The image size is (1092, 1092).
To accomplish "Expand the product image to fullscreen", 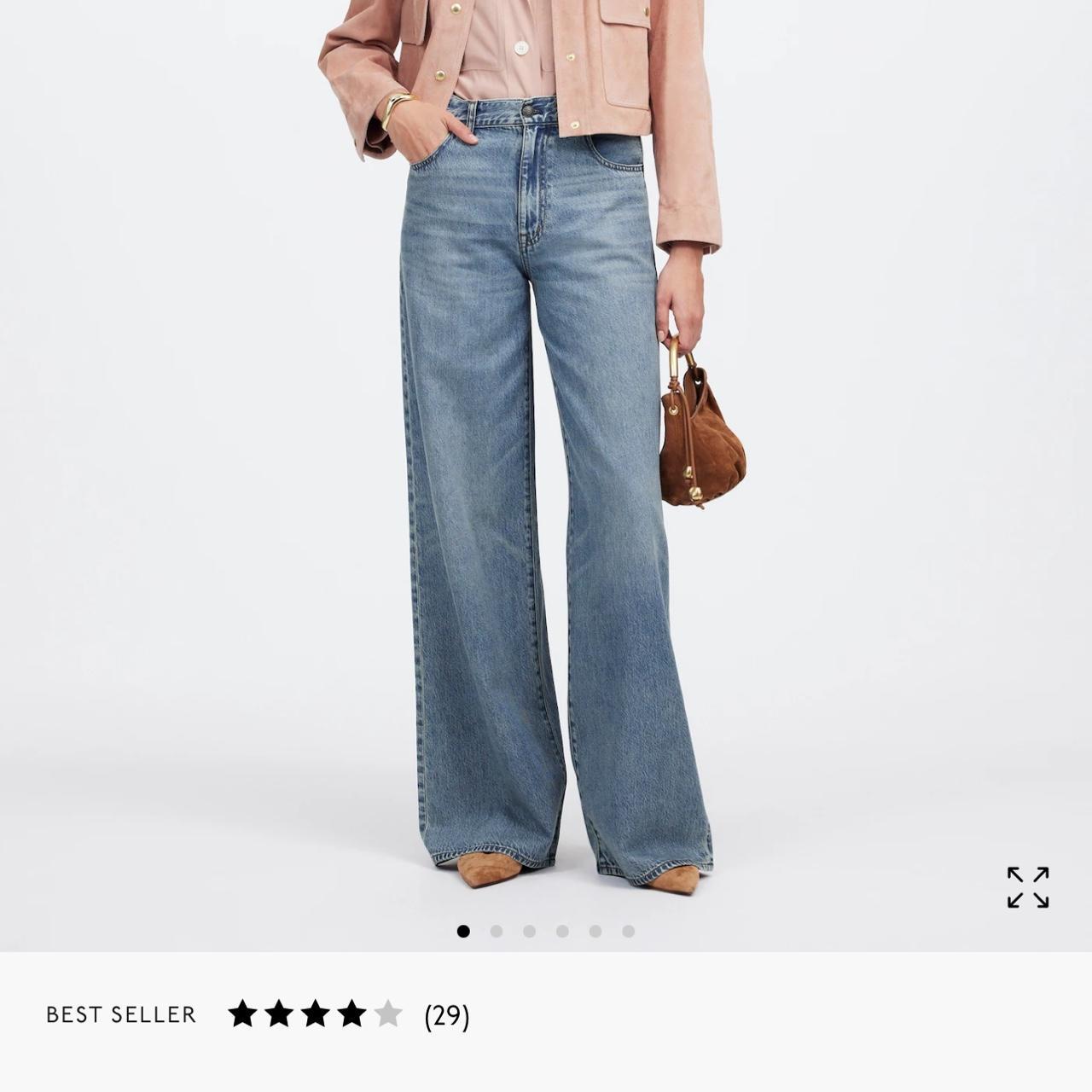I will point(1027,887).
